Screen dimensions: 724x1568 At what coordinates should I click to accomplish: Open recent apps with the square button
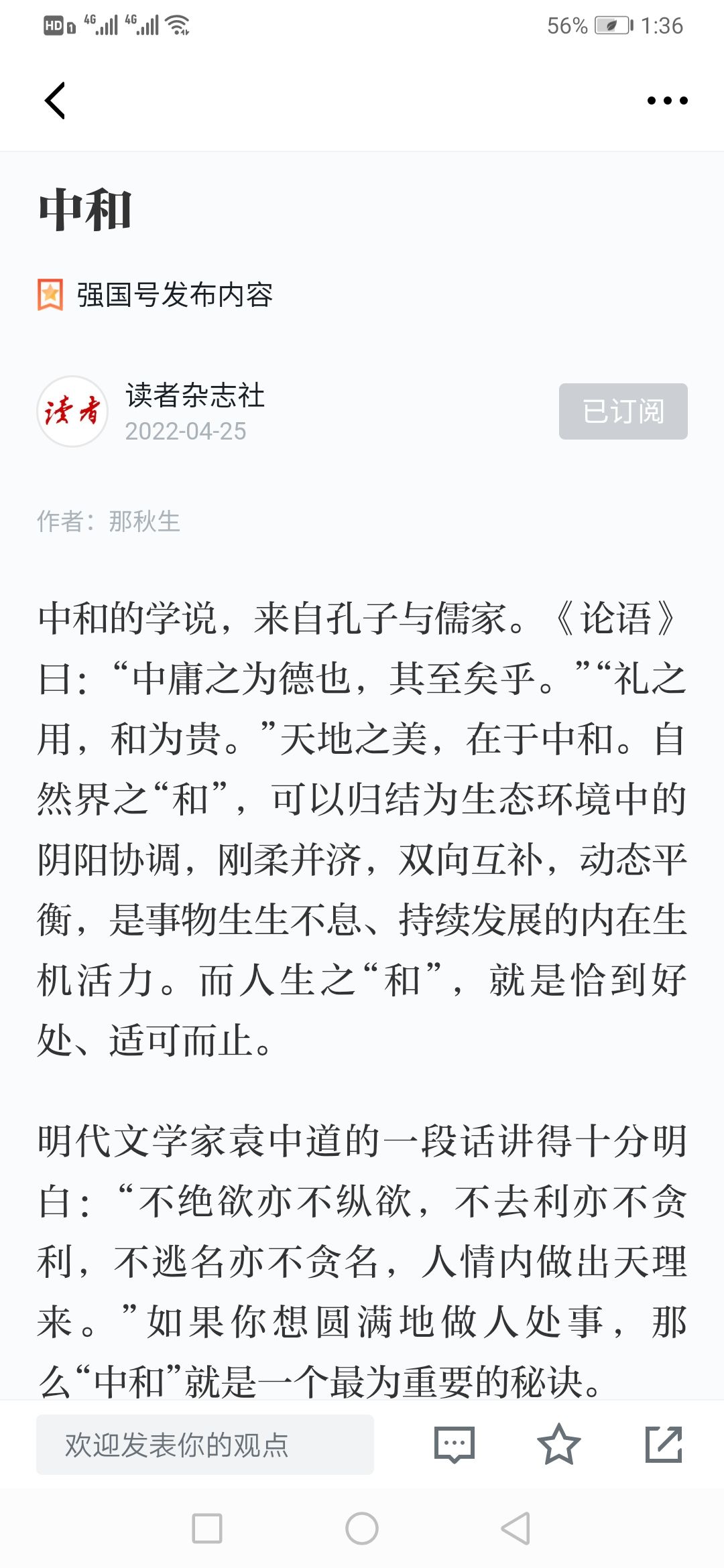(x=207, y=1528)
